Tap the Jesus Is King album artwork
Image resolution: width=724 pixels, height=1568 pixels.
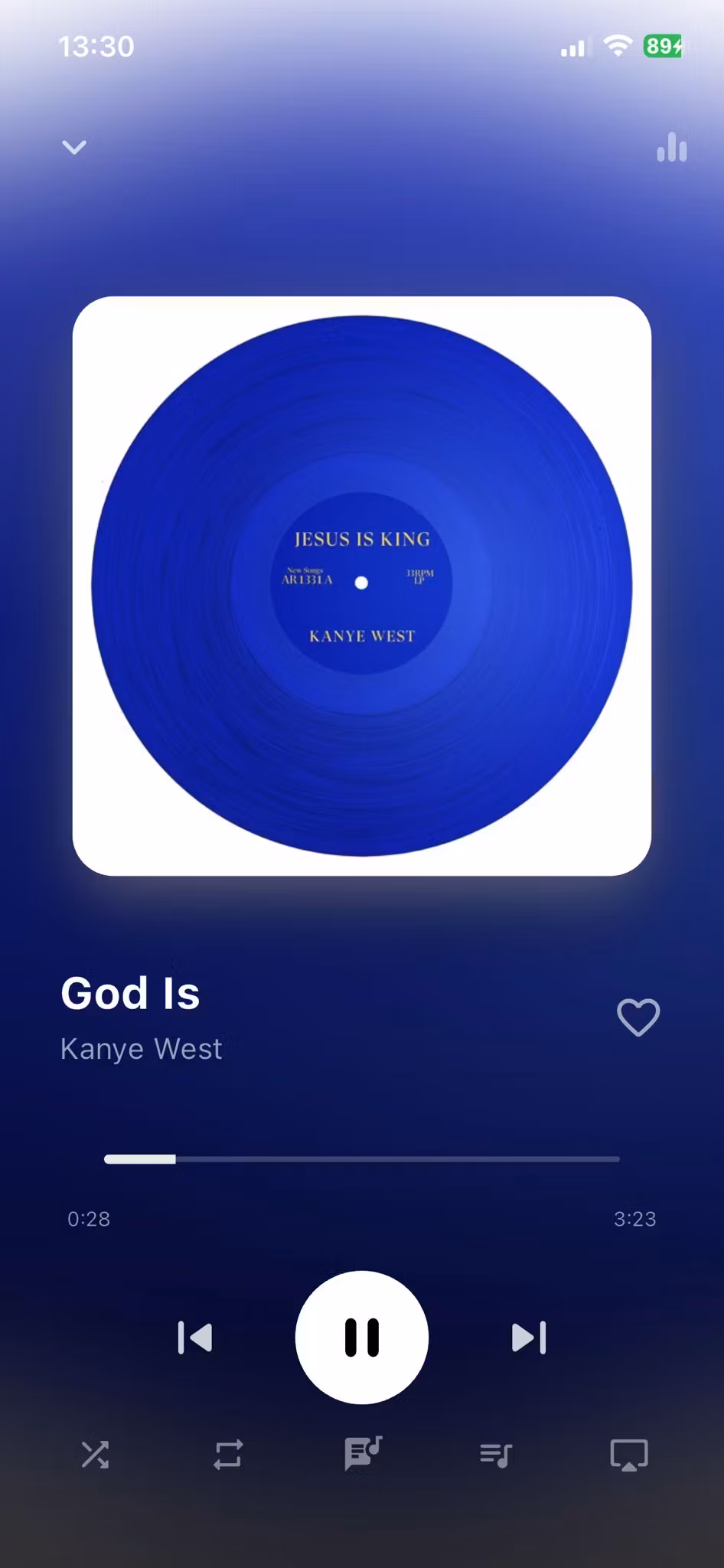(x=362, y=586)
